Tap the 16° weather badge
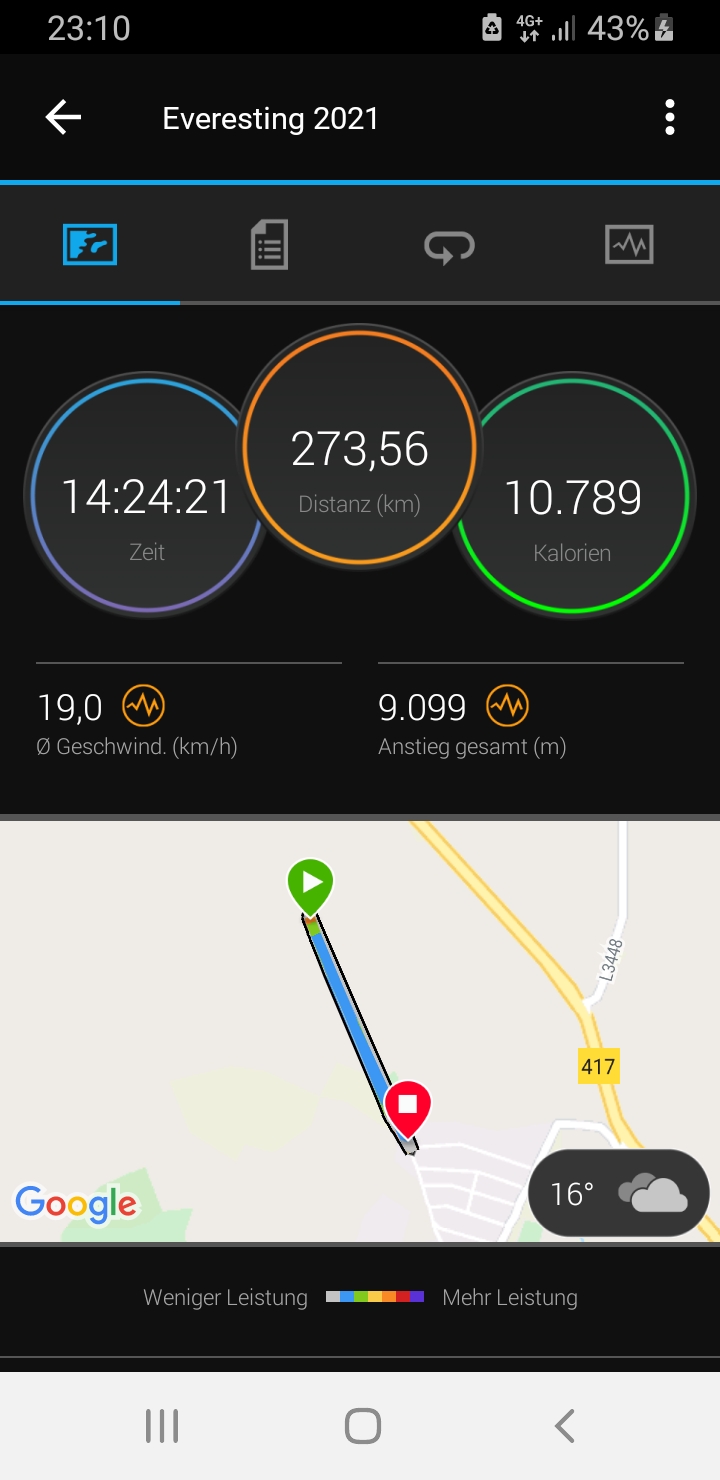Screen dimensions: 720x1480 [x=618, y=1193]
